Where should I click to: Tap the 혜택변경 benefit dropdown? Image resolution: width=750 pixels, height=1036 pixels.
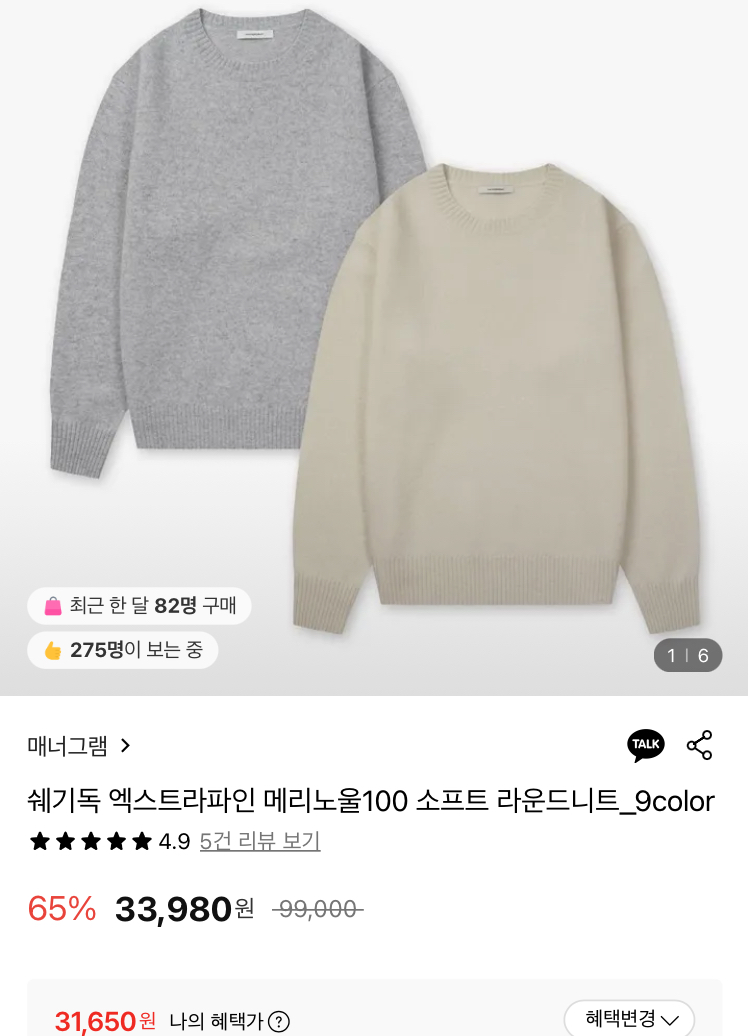point(630,1018)
